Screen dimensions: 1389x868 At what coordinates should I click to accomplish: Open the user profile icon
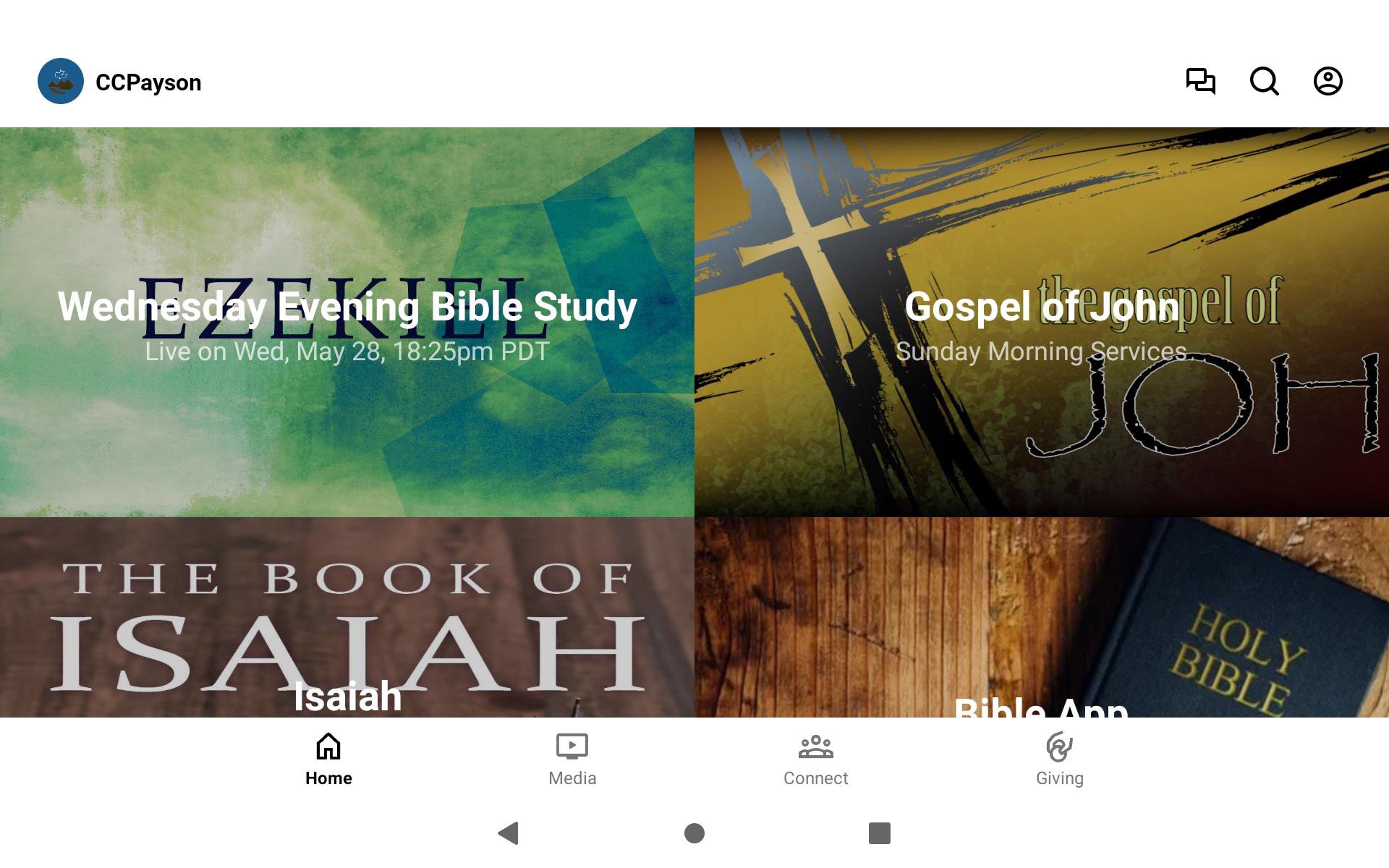pyautogui.click(x=1328, y=81)
